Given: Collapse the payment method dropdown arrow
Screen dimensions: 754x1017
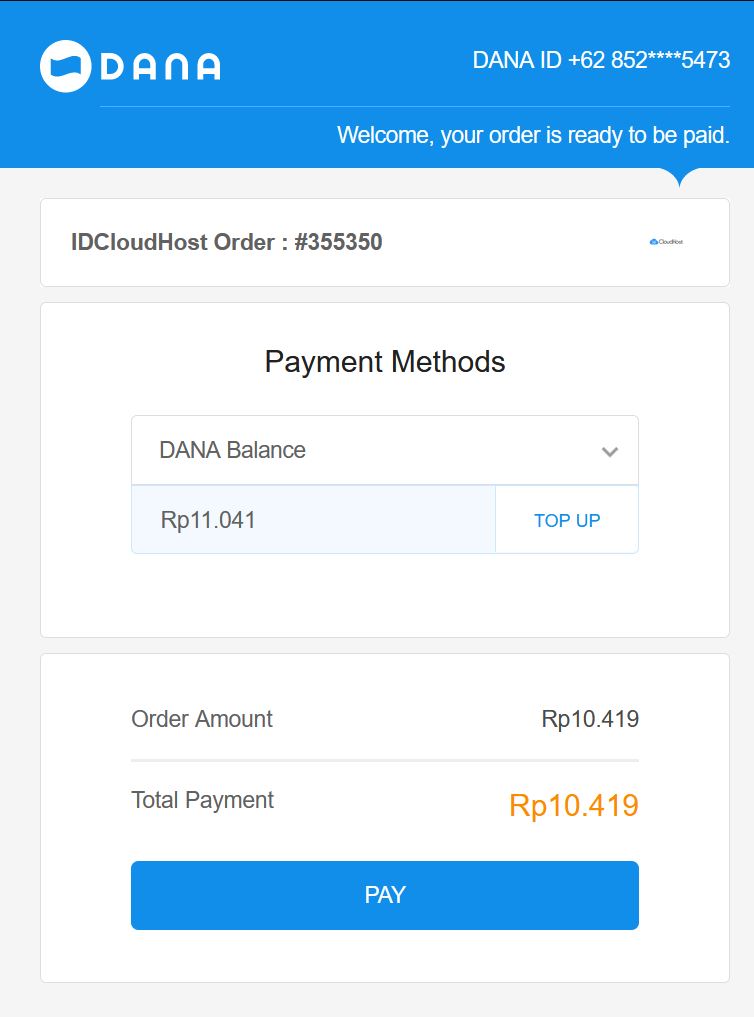Looking at the screenshot, I should [611, 450].
